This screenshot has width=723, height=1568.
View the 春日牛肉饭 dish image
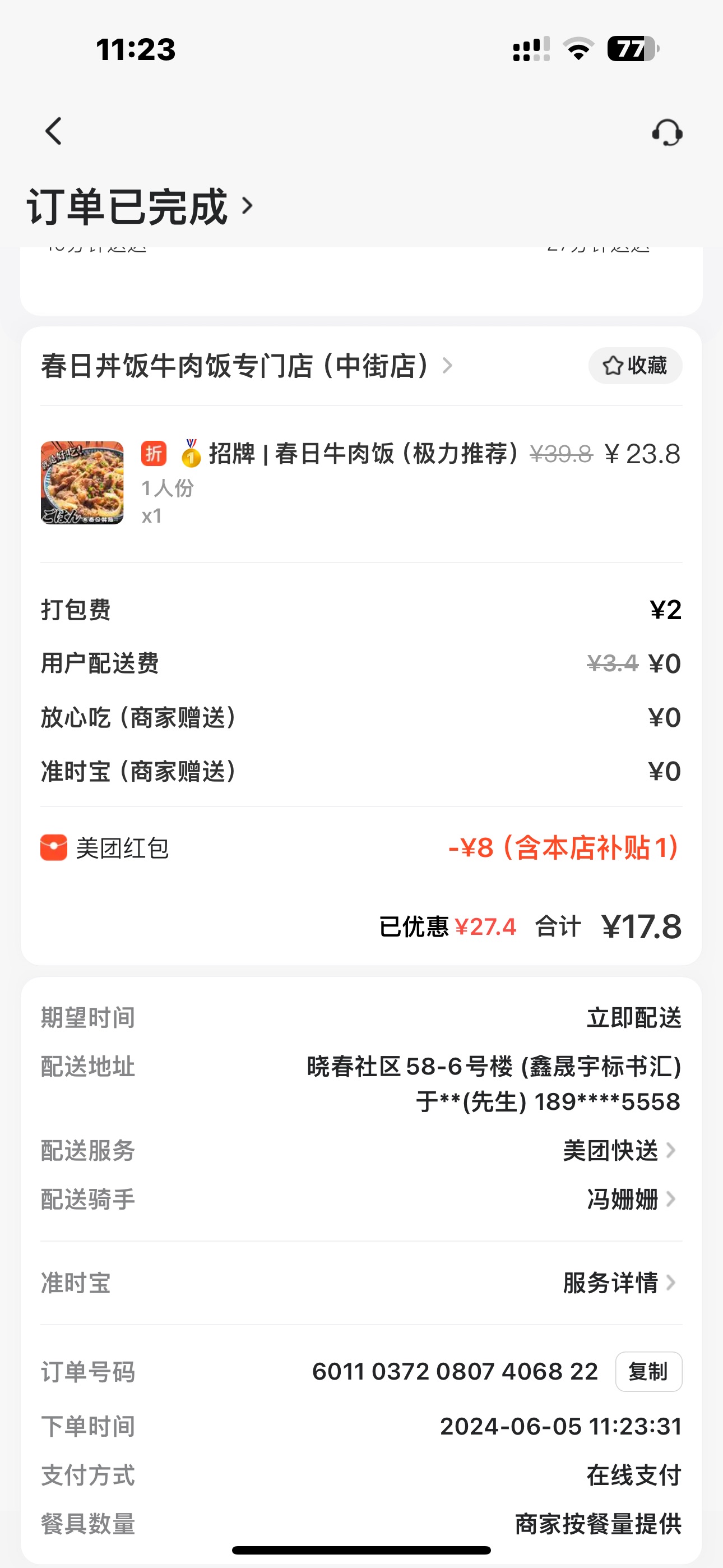[x=82, y=483]
